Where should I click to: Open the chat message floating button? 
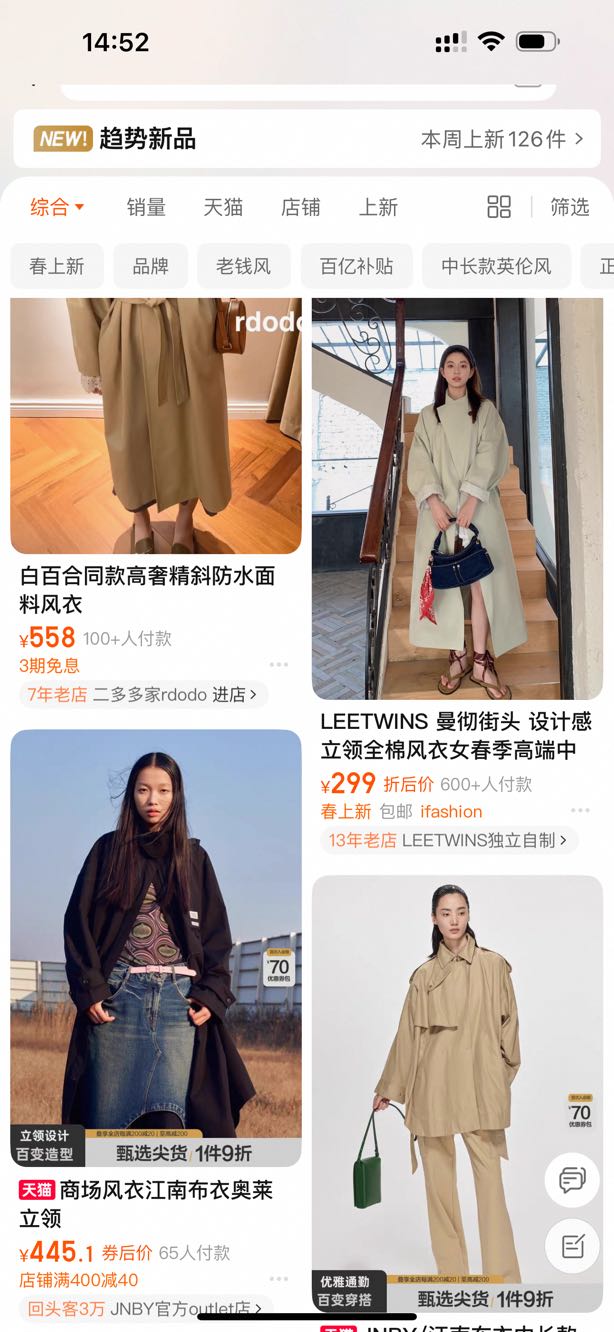pos(572,1180)
